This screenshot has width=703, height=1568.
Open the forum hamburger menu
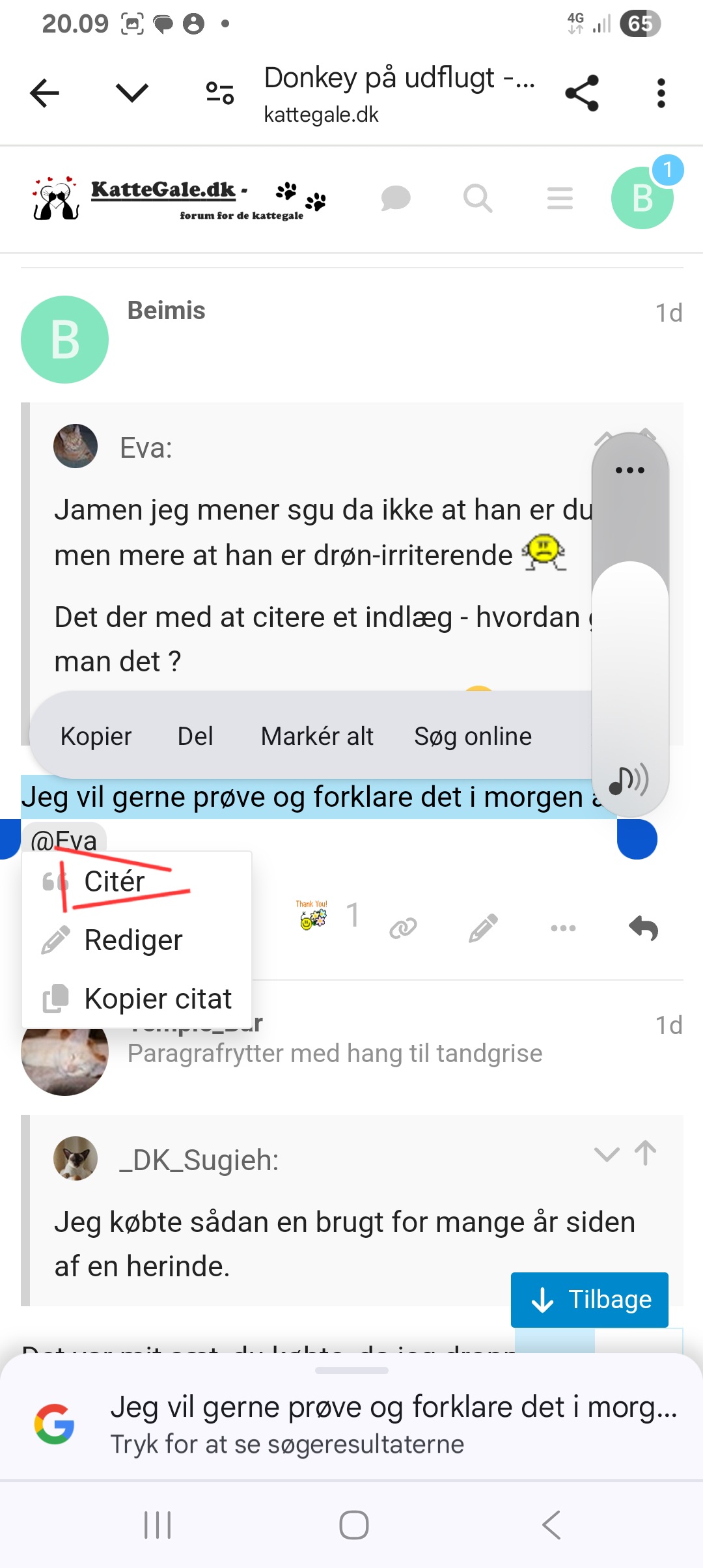click(x=560, y=198)
